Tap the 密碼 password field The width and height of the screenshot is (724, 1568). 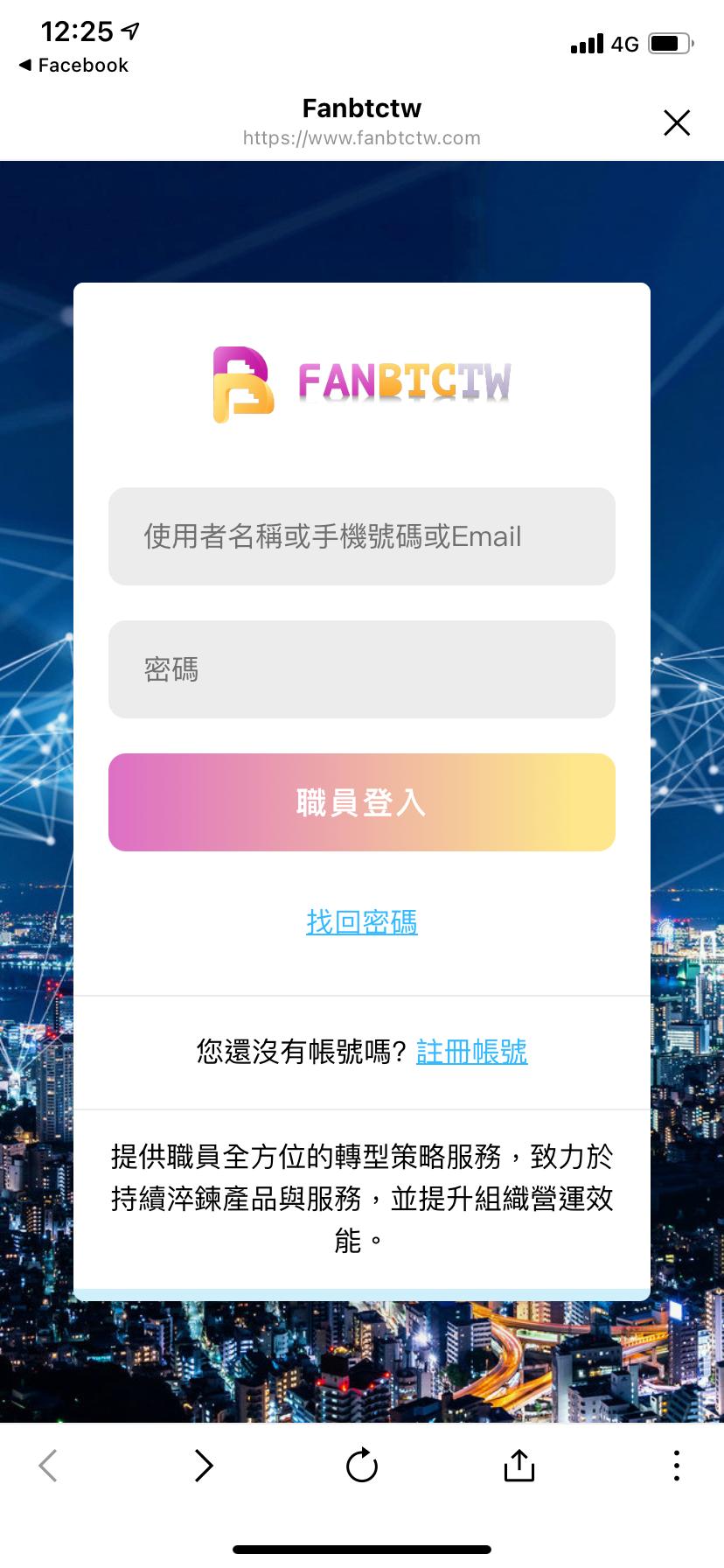pos(362,669)
